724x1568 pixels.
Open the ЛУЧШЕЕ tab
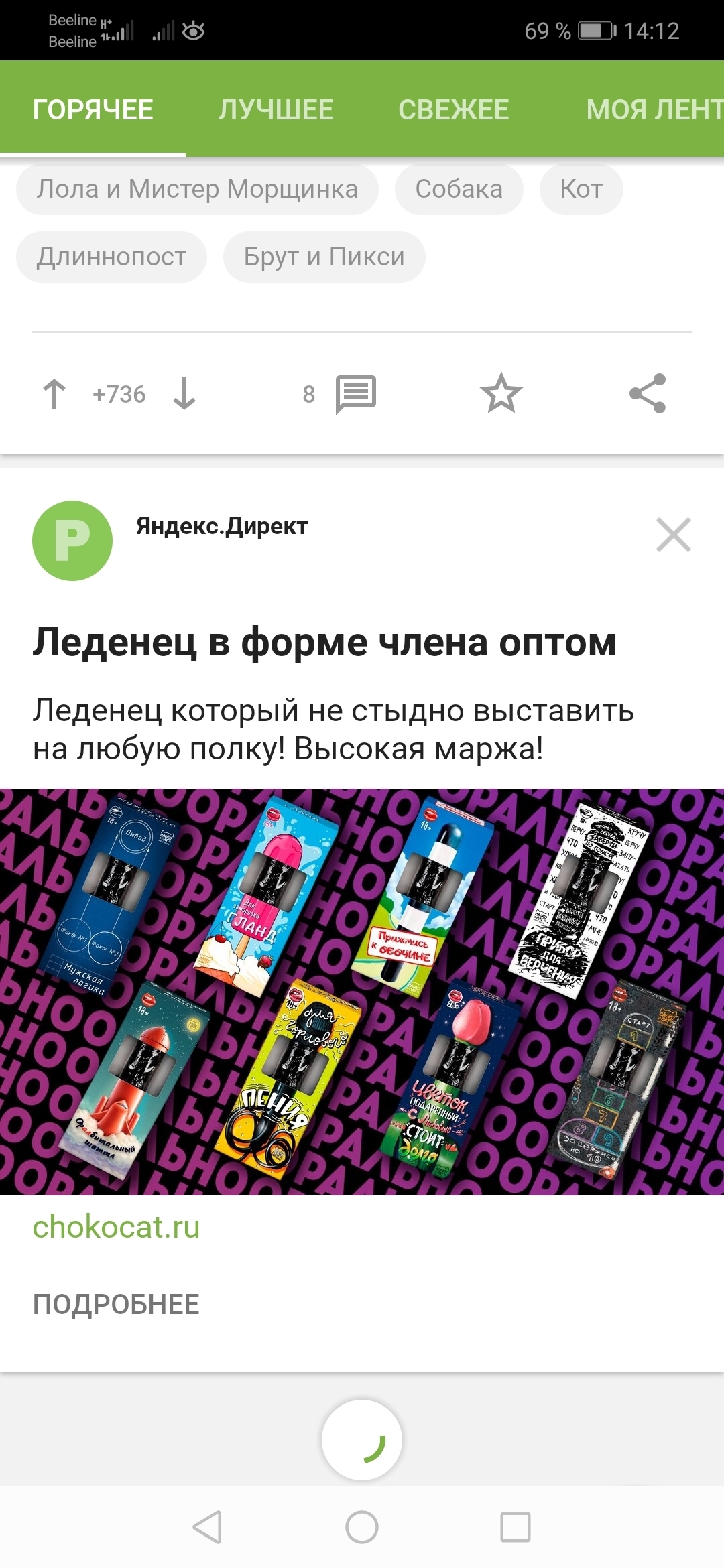pos(276,109)
